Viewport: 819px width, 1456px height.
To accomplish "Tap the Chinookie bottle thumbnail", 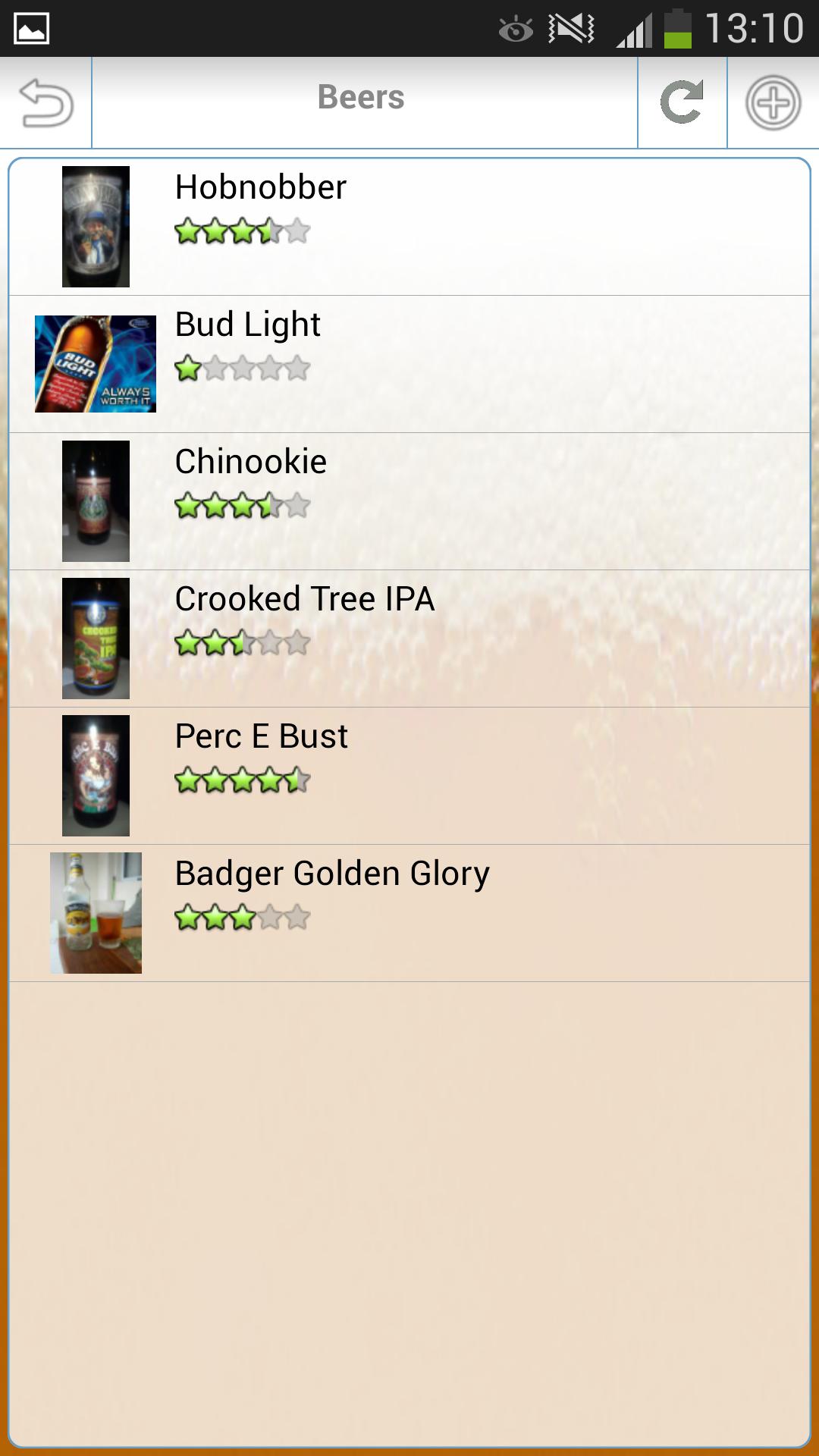I will [x=95, y=499].
